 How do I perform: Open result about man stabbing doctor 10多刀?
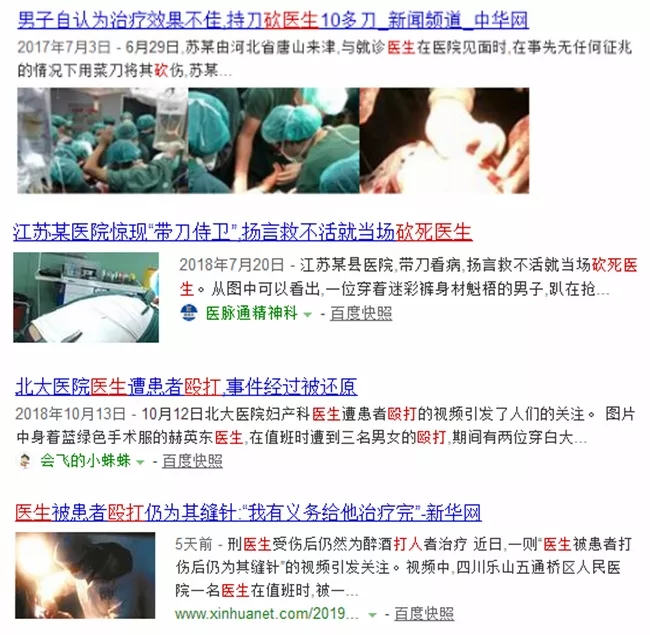[x=273, y=20]
